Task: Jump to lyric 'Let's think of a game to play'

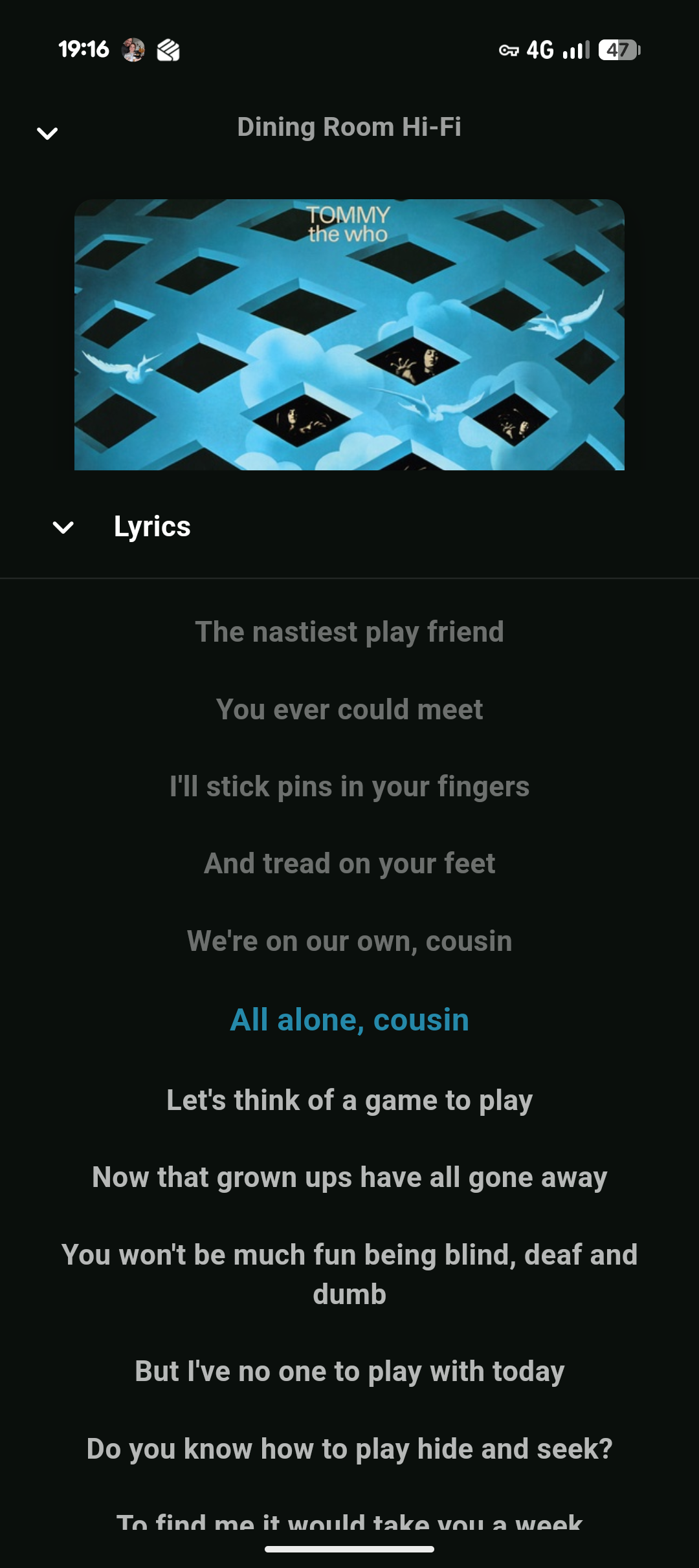Action: pyautogui.click(x=349, y=1100)
